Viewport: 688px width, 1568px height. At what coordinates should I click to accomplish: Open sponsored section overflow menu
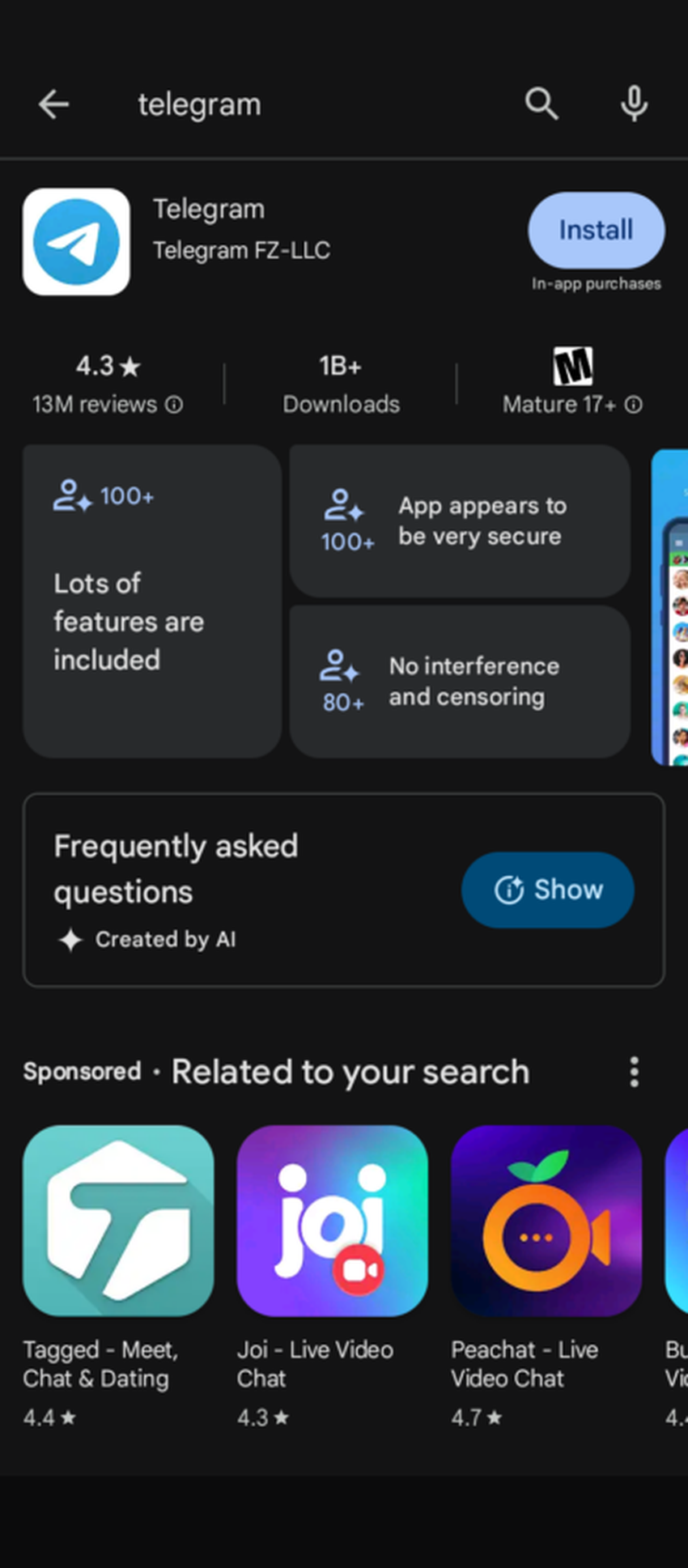pos(634,1072)
